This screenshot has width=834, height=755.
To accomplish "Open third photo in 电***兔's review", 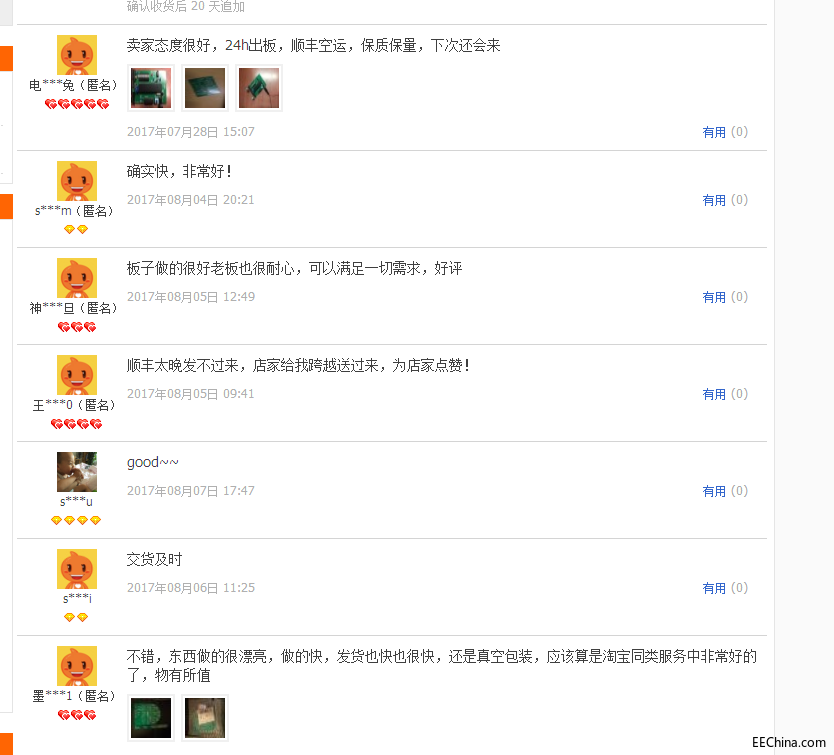I will pyautogui.click(x=259, y=88).
